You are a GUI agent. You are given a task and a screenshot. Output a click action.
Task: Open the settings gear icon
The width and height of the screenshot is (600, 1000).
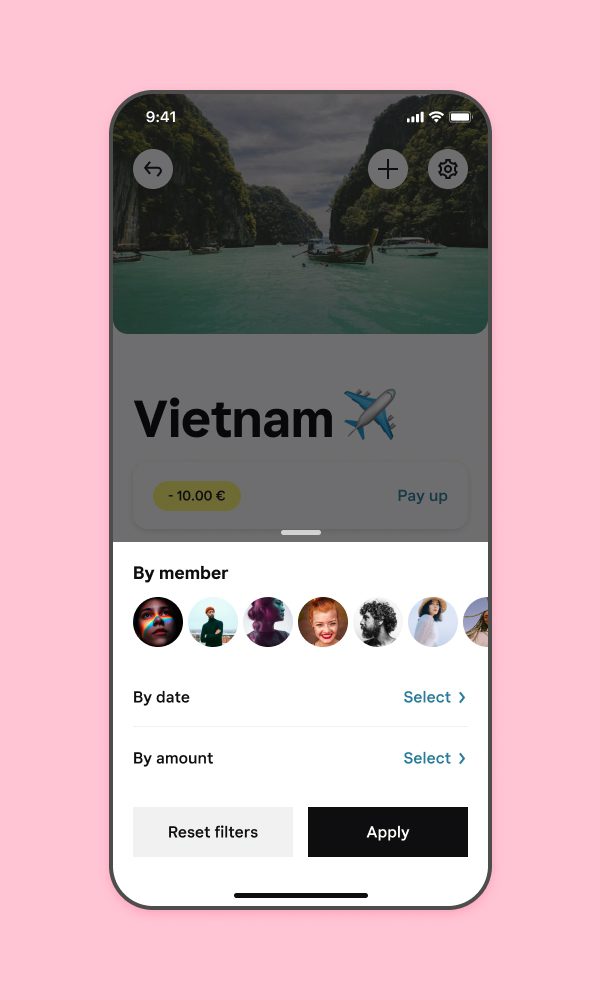pyautogui.click(x=448, y=169)
